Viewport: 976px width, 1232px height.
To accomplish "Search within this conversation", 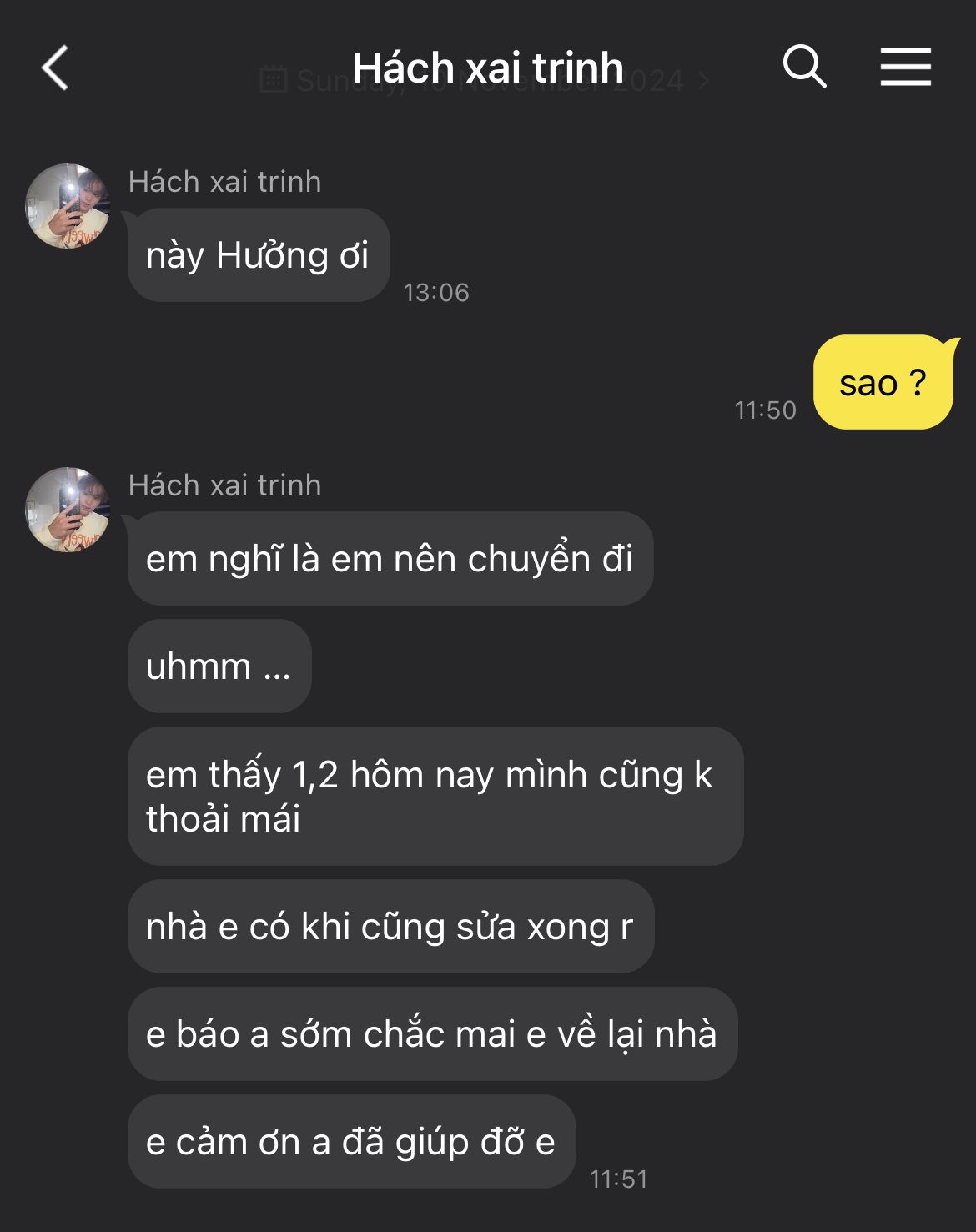I will tap(804, 66).
